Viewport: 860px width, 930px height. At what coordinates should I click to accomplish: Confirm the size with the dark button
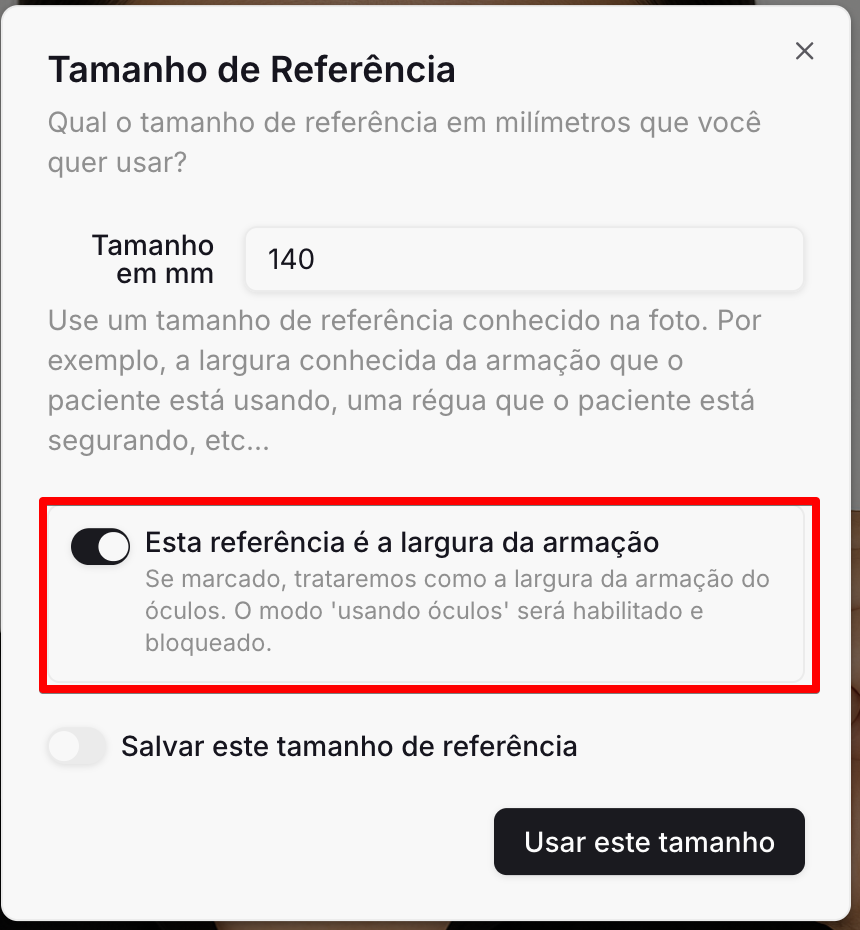click(x=649, y=841)
